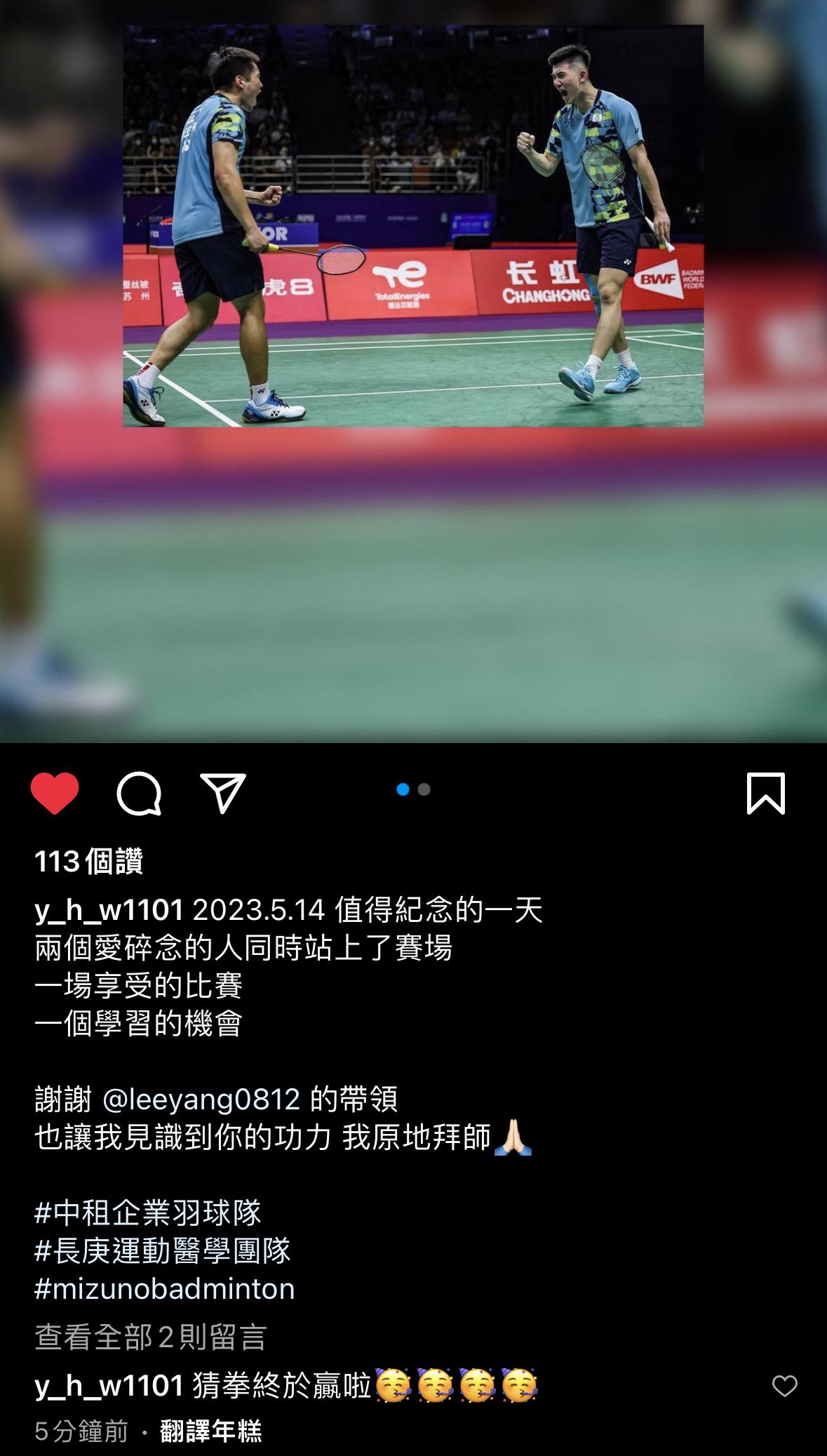Tap the carousel page indicator dots

coord(413,789)
